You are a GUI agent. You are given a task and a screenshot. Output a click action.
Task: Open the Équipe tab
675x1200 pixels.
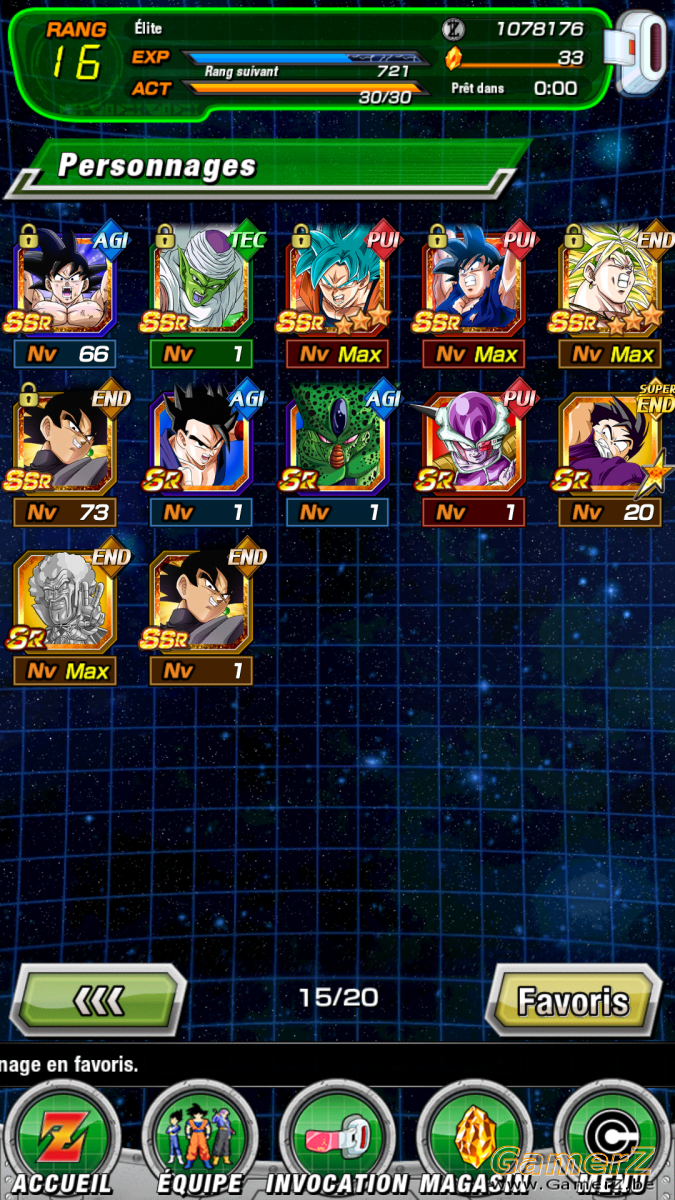[200, 1140]
